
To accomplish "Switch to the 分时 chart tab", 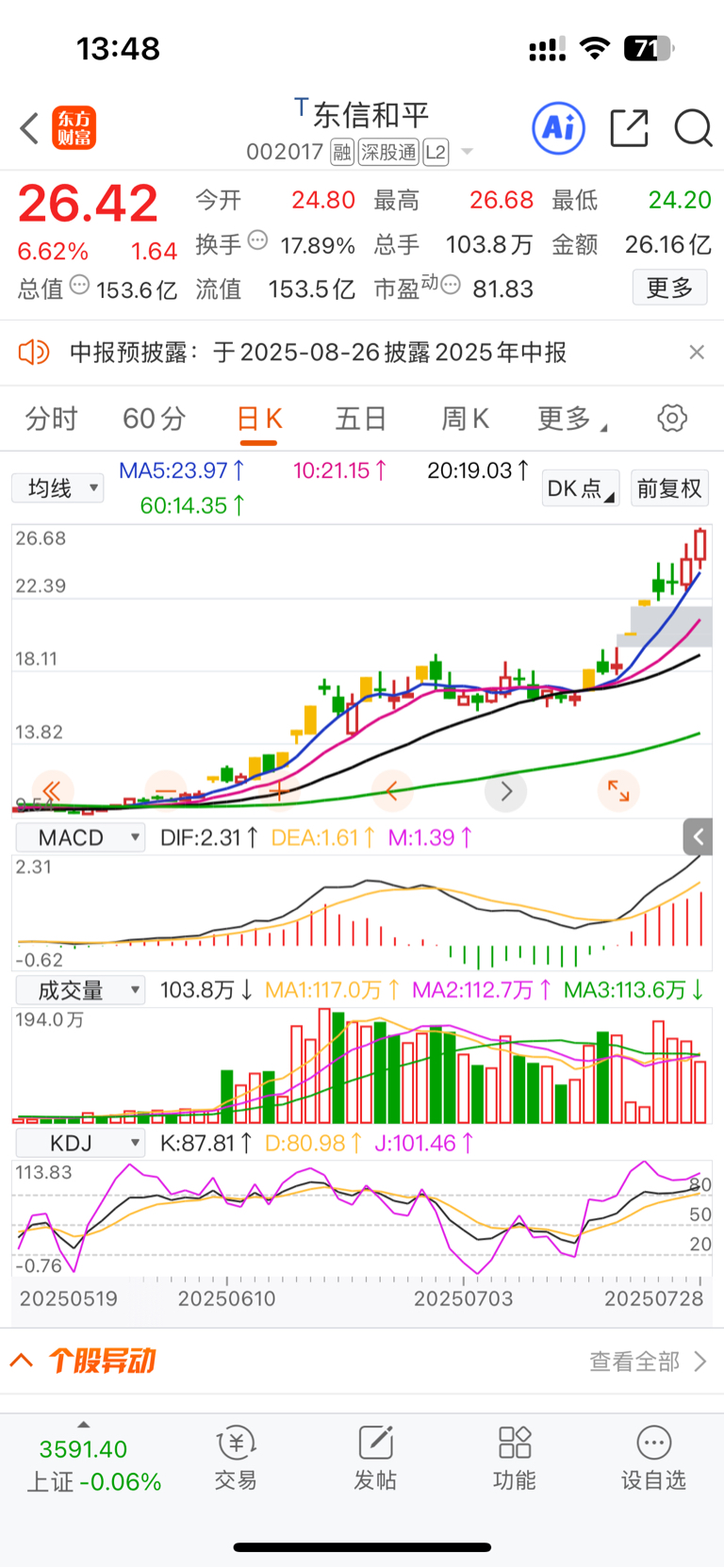I will (x=51, y=419).
